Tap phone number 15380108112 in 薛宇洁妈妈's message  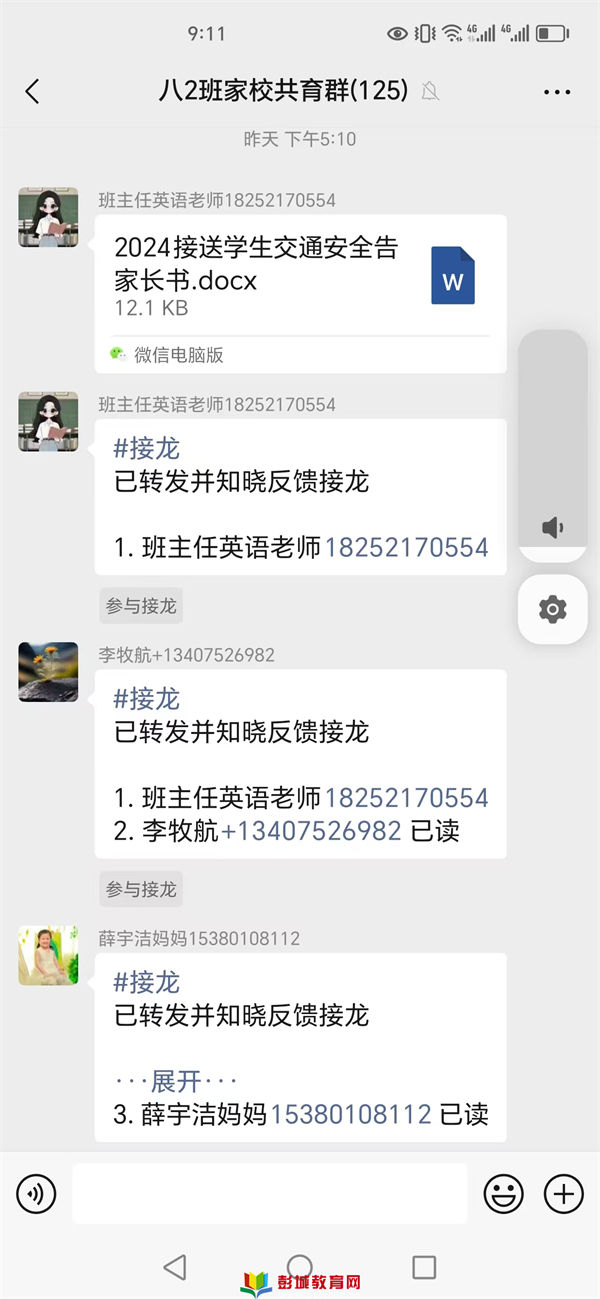point(351,1114)
